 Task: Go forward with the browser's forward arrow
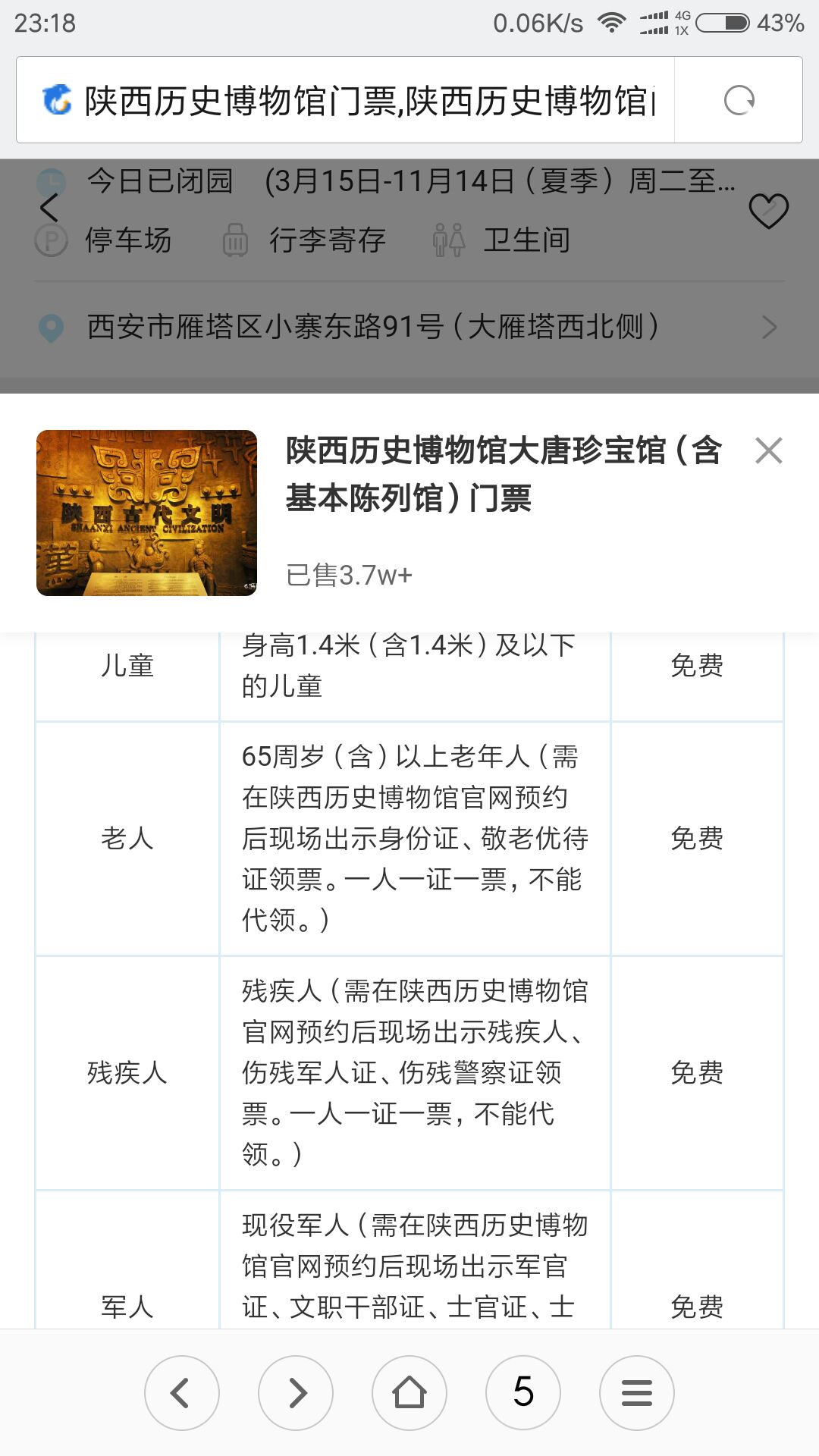pyautogui.click(x=296, y=1393)
